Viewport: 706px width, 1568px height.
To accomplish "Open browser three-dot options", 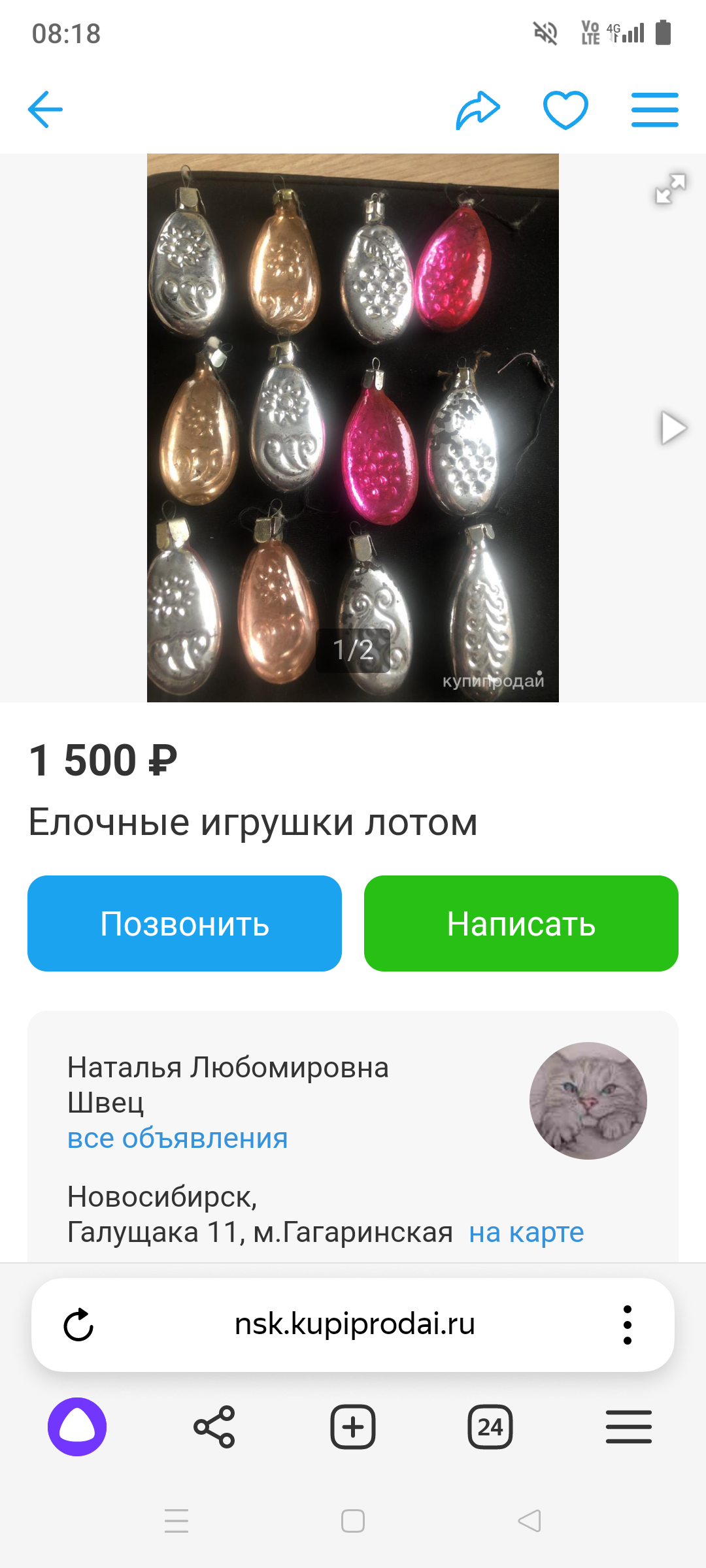I will [x=628, y=1325].
